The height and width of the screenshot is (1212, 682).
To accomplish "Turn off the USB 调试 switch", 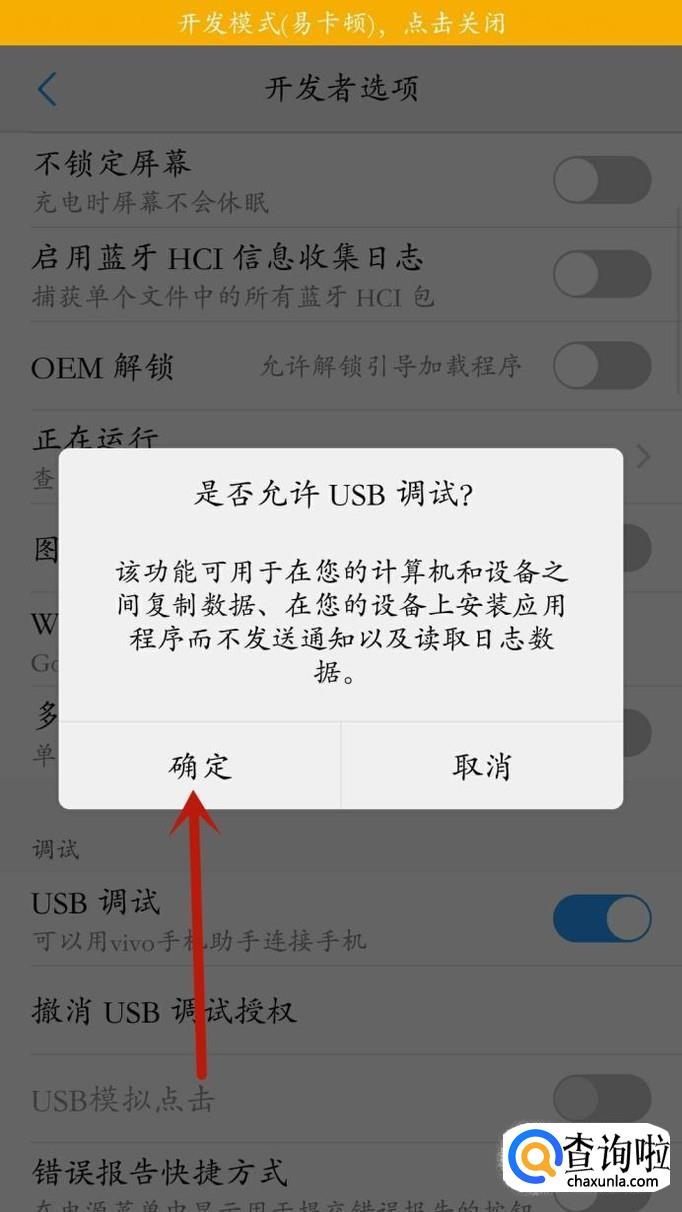I will point(602,919).
